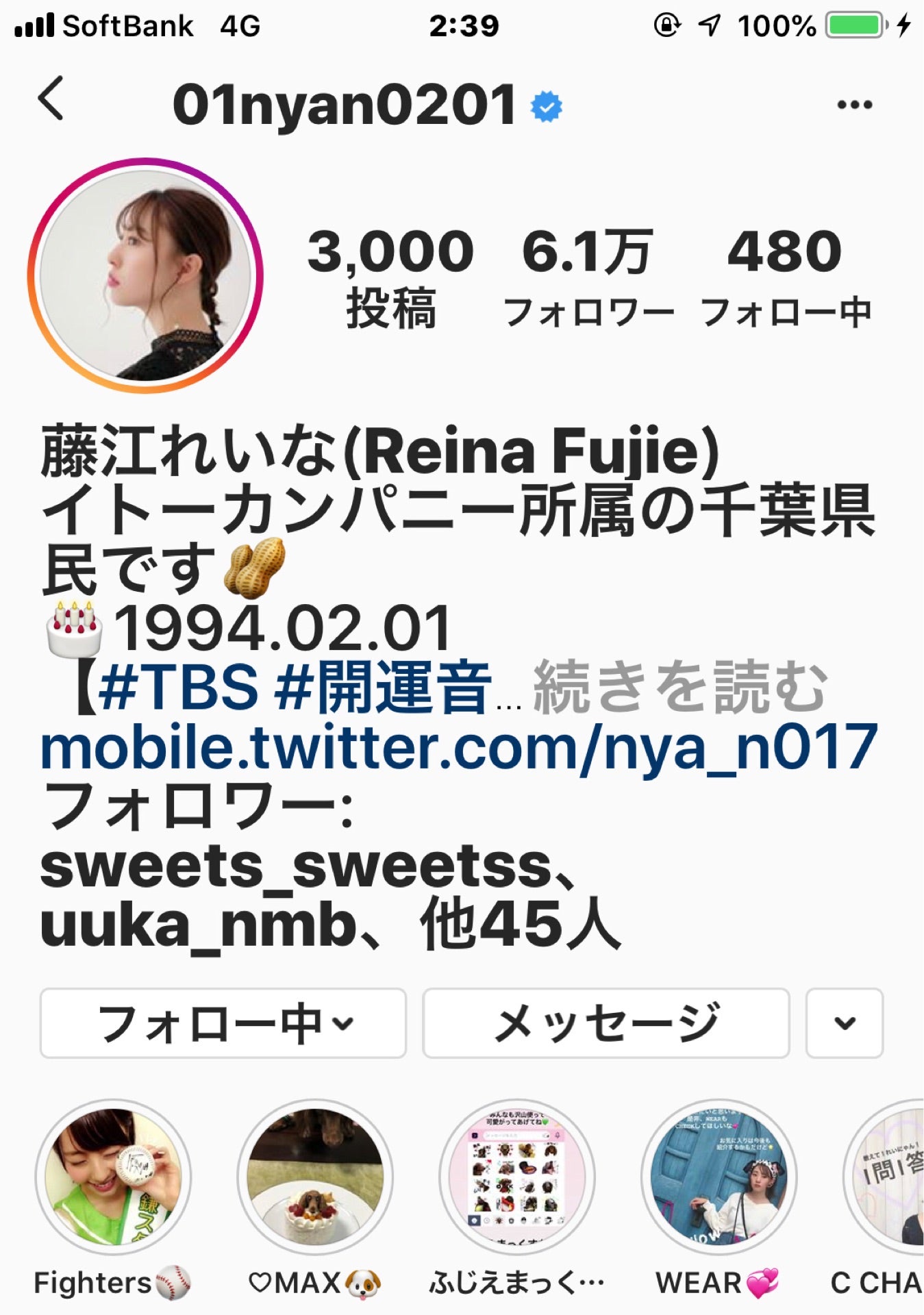Open the ふじえまっく story highlight
The width and height of the screenshot is (924, 1315).
coord(517,1178)
